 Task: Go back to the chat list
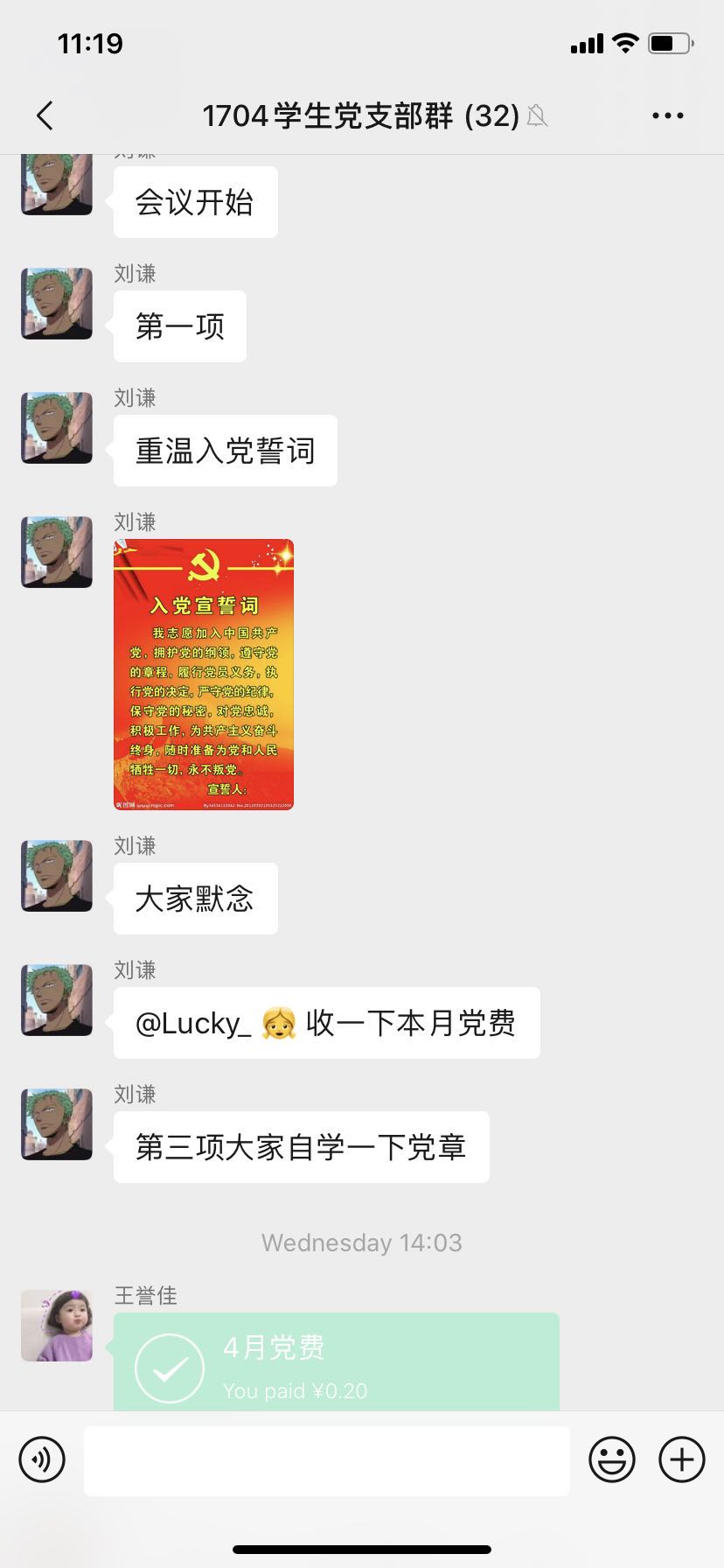coord(45,115)
